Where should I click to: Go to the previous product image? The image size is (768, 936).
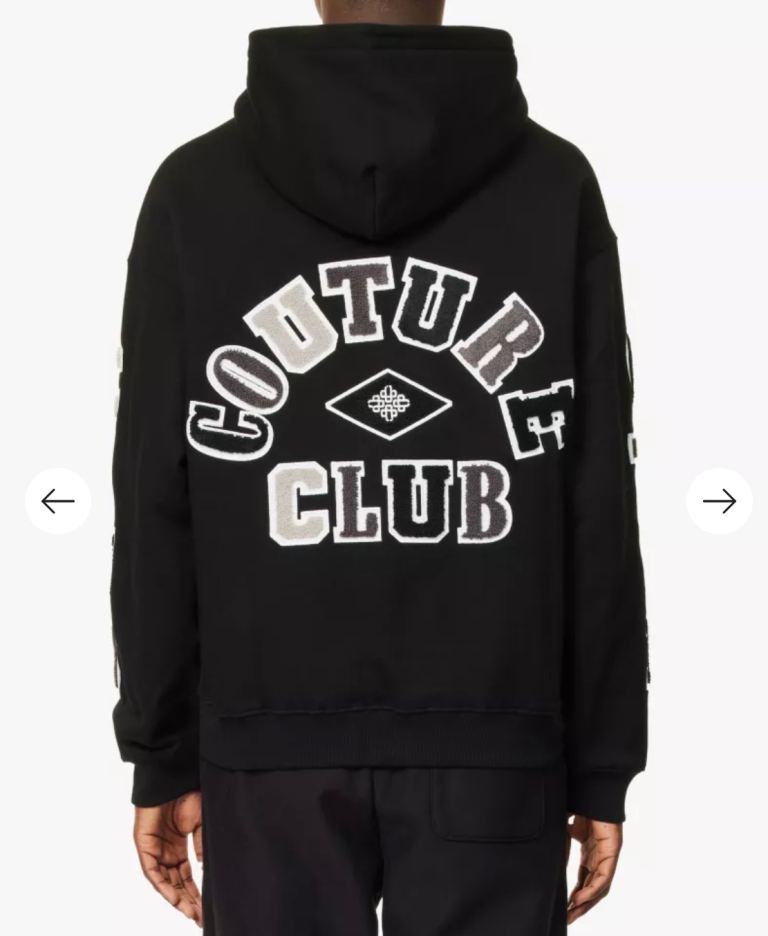58,501
